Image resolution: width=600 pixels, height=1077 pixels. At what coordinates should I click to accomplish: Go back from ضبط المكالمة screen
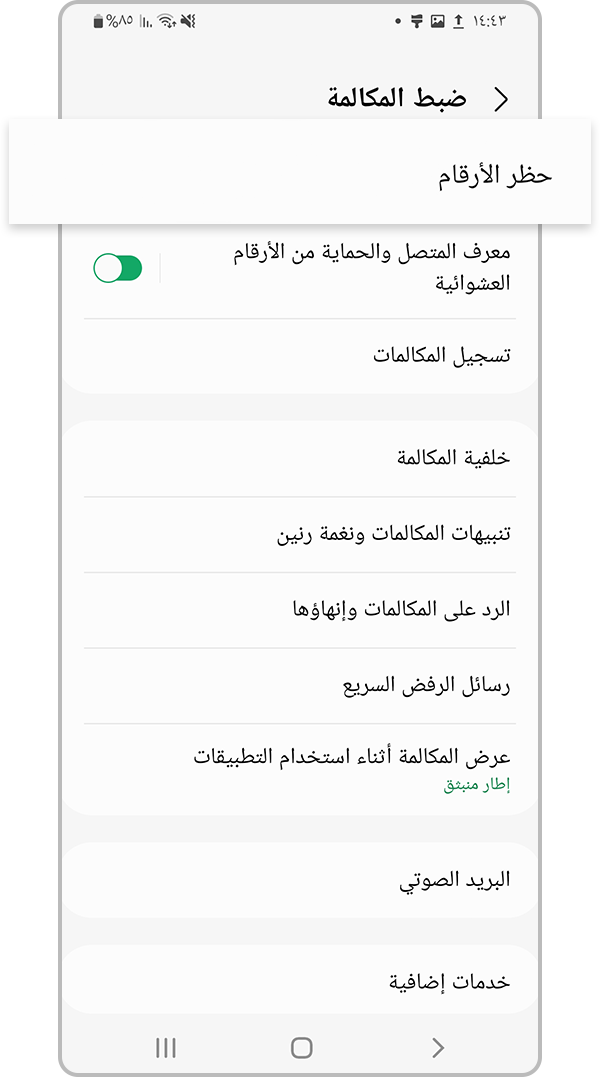tap(502, 100)
